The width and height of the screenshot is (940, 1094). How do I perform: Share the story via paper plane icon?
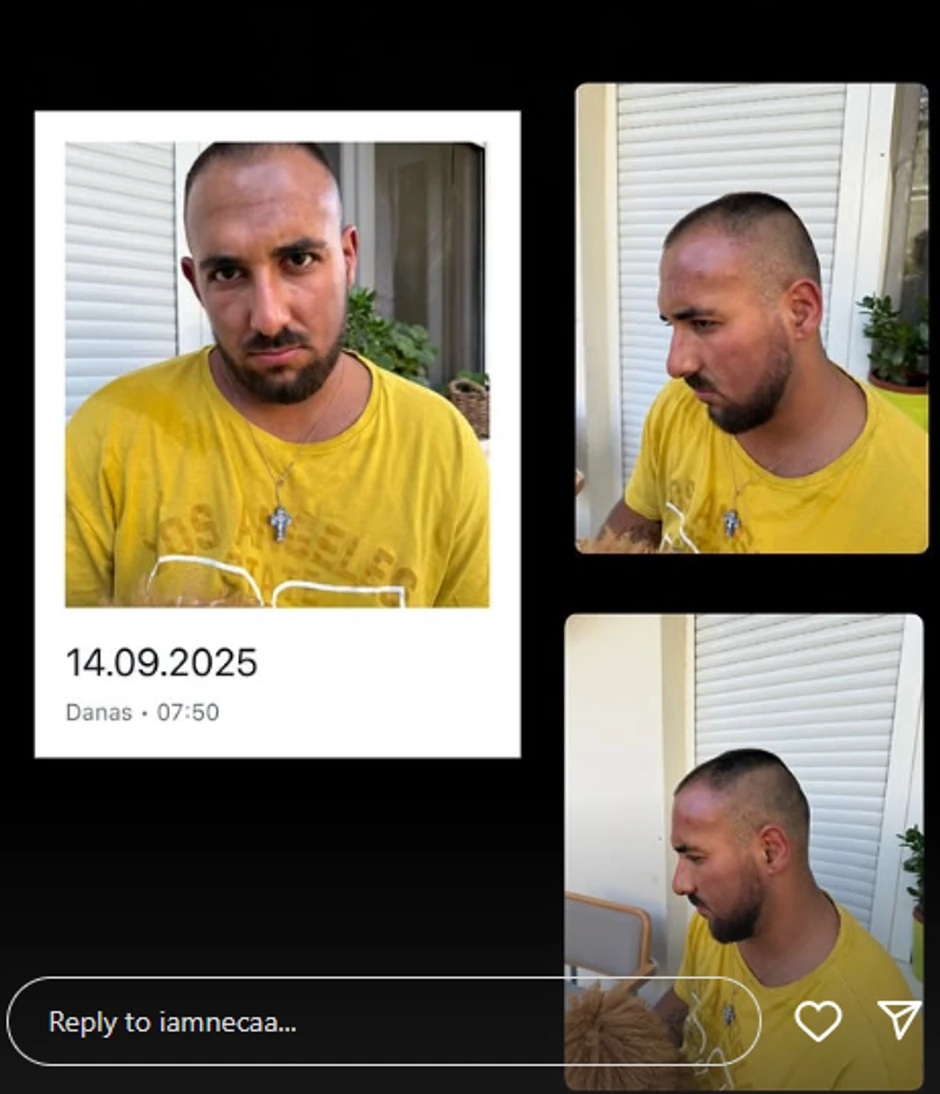click(898, 1020)
